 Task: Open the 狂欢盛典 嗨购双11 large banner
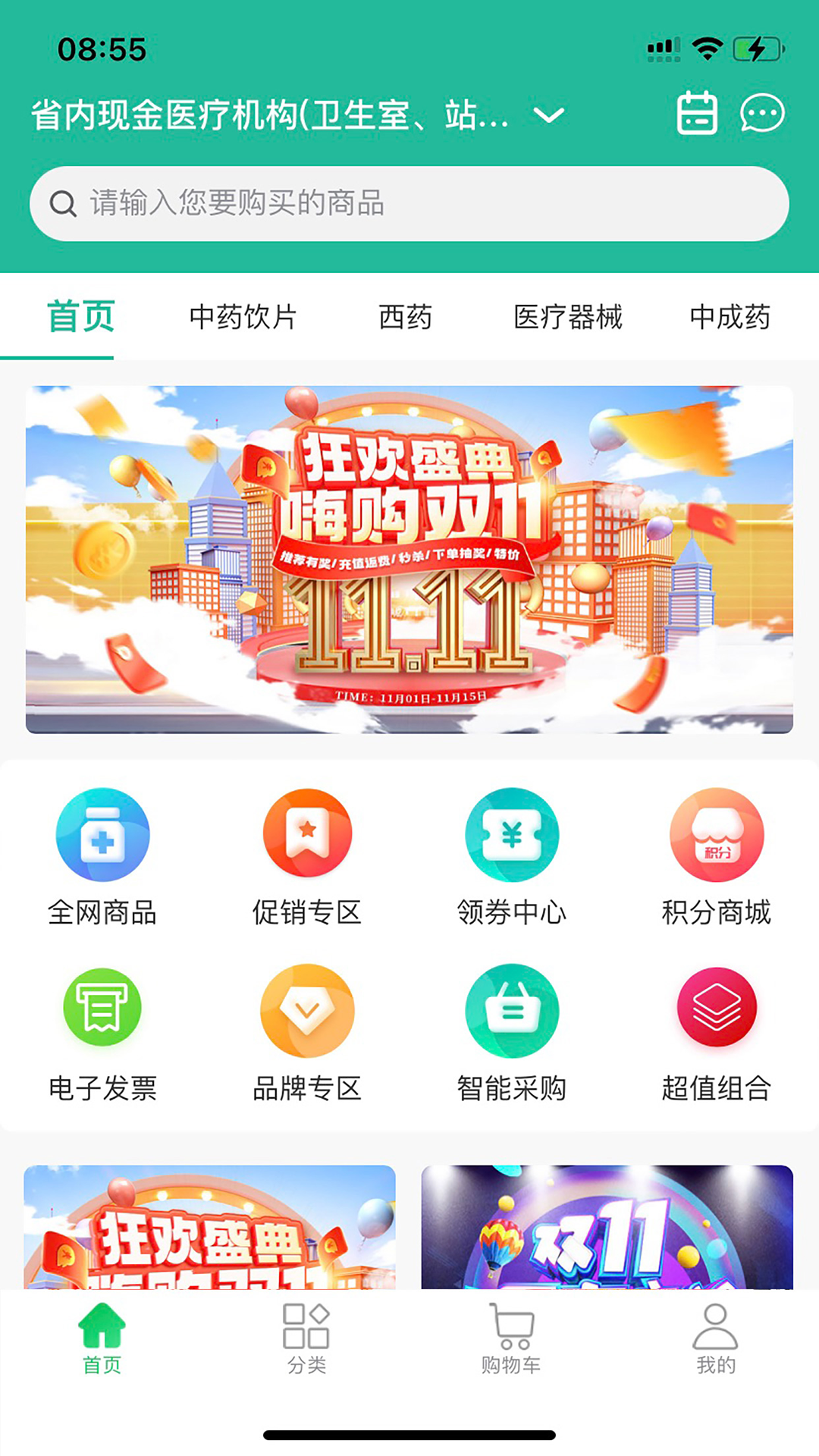click(409, 560)
